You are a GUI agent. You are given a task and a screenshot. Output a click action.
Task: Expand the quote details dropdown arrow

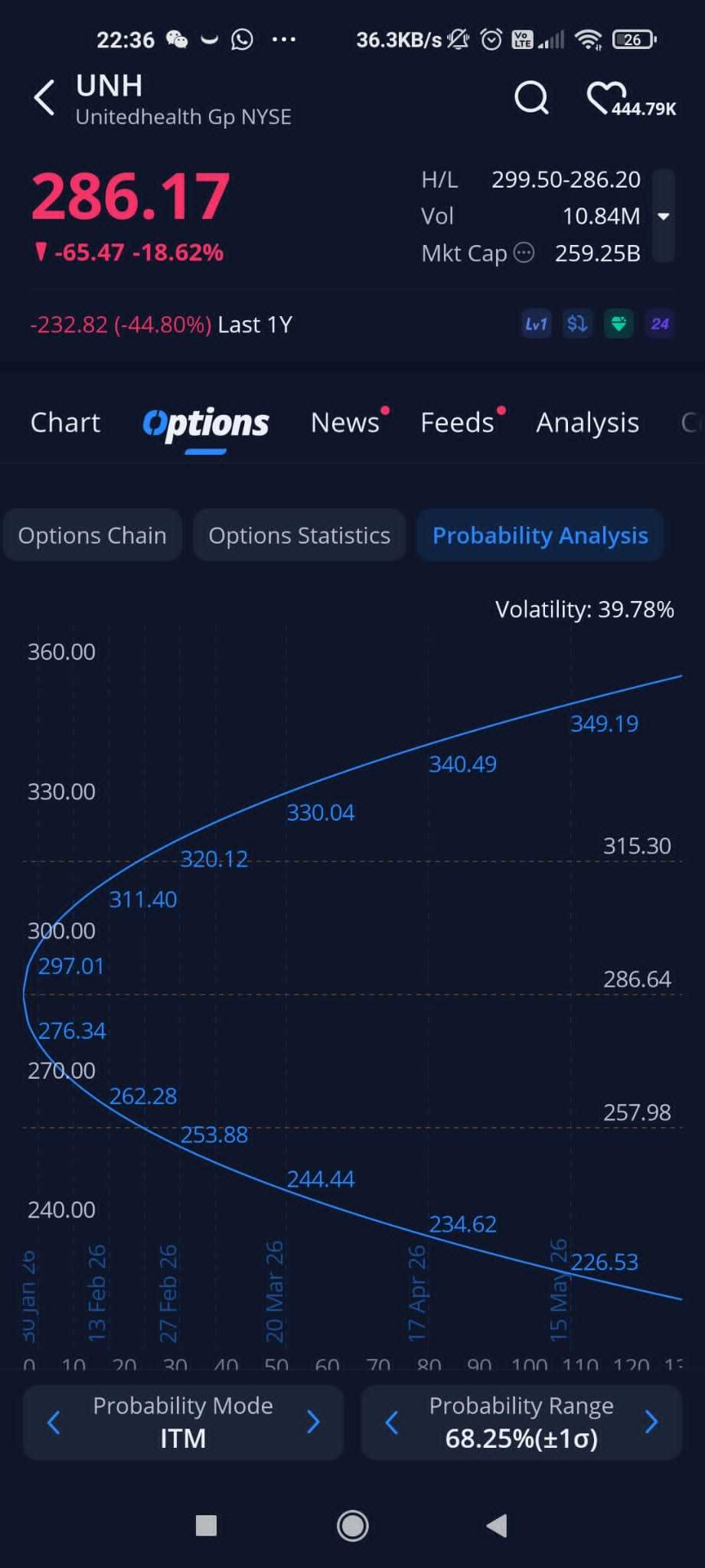[x=664, y=217]
